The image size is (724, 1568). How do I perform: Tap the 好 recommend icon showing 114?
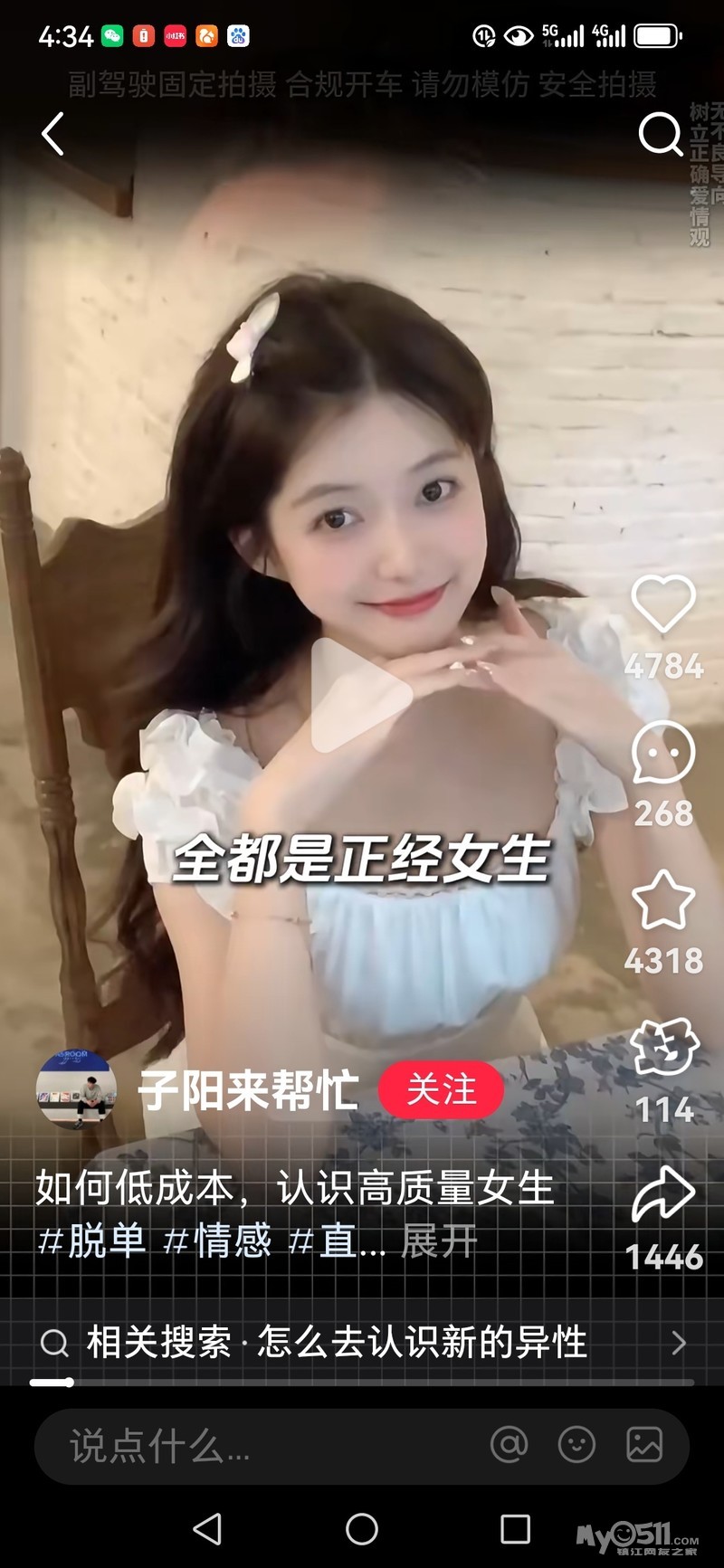[663, 1047]
